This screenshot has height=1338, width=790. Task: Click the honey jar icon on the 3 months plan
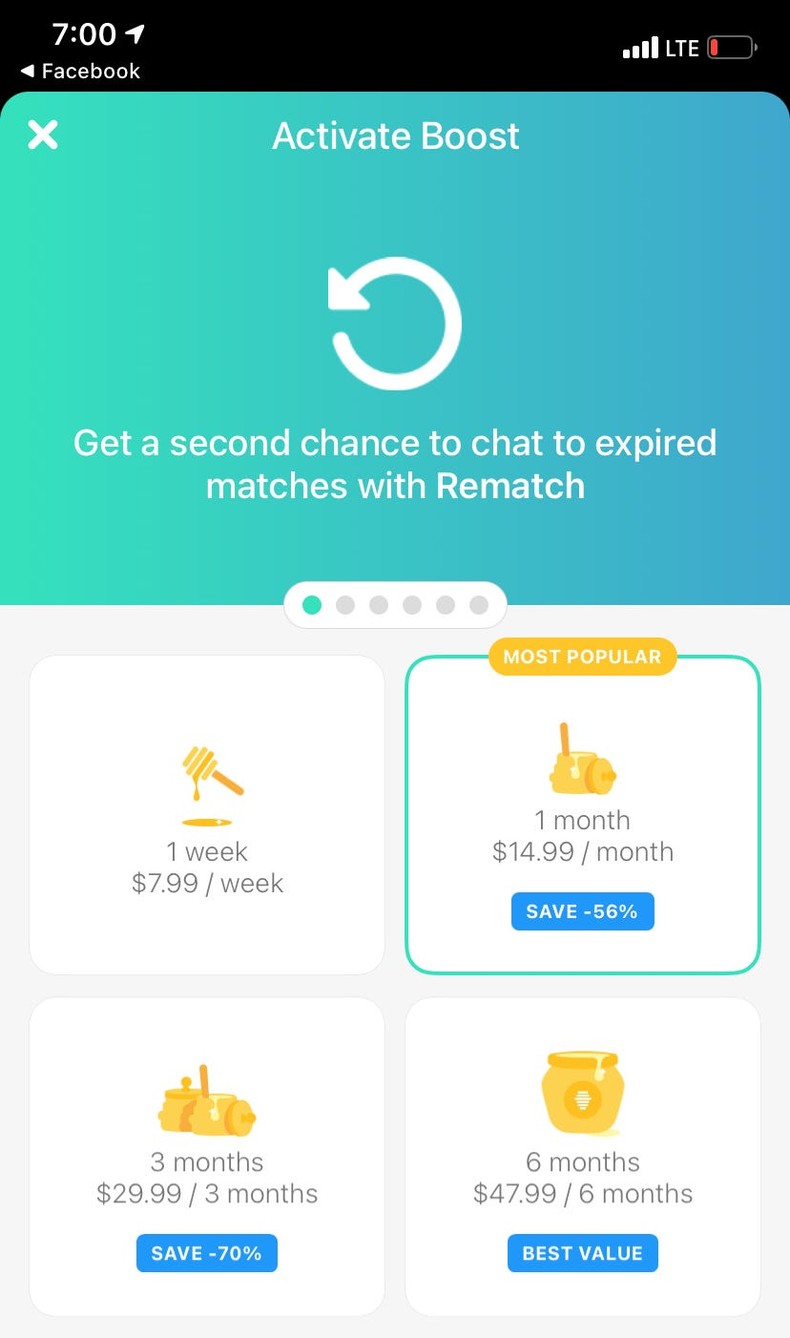pos(206,1098)
